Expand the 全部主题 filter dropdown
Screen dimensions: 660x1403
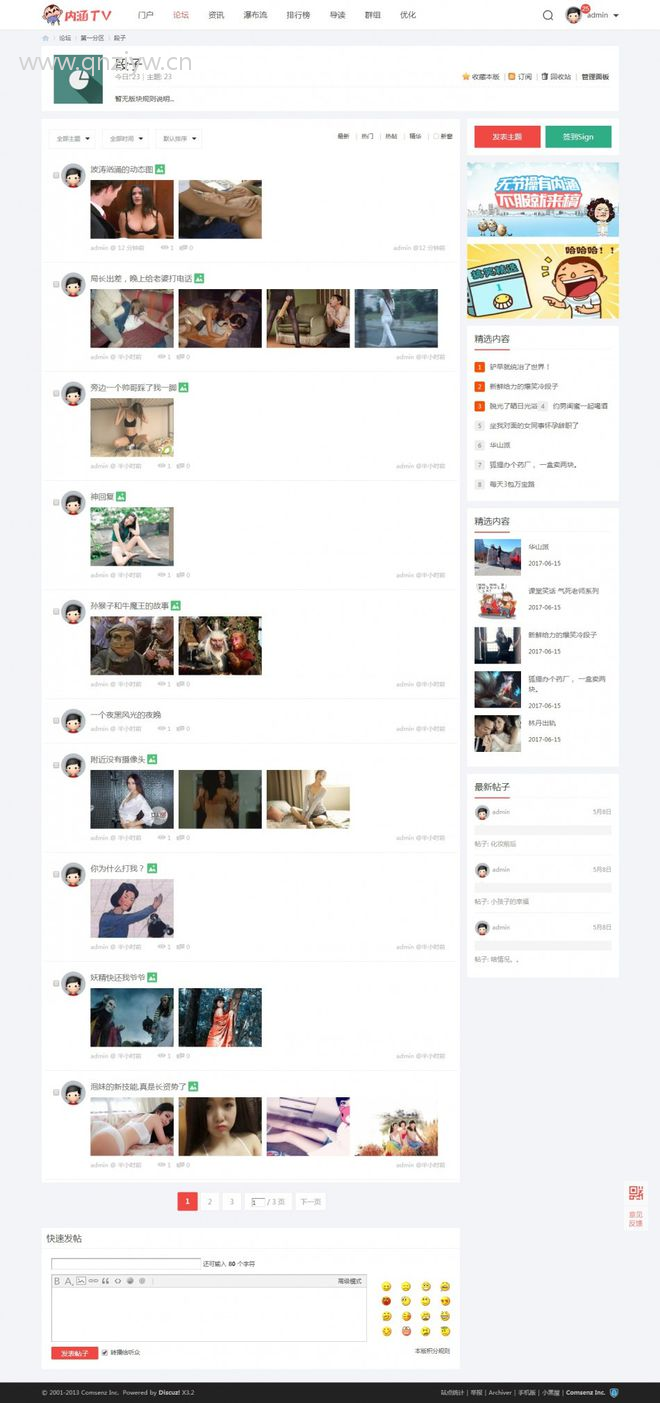pos(74,139)
